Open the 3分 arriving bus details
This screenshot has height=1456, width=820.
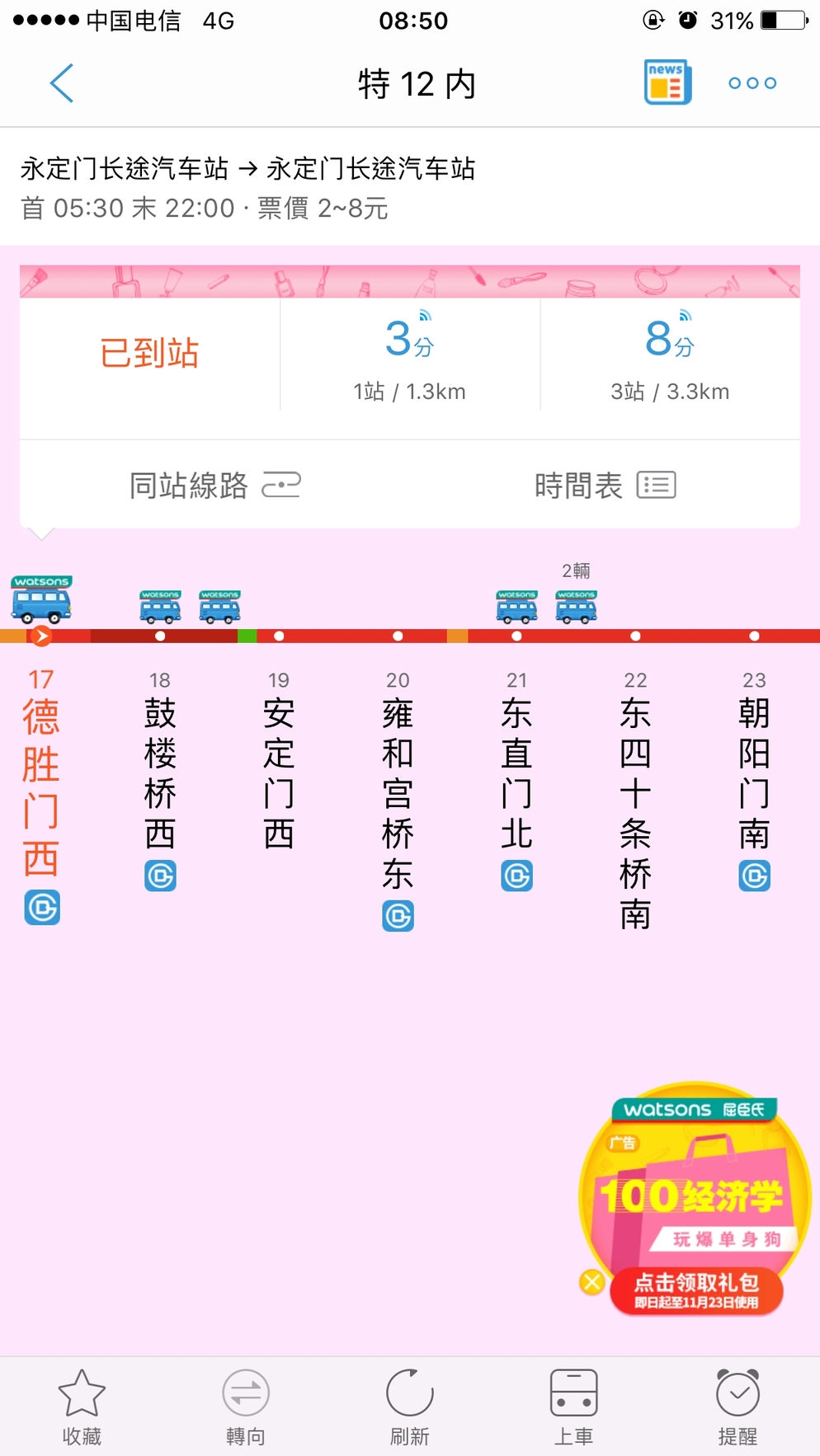(x=410, y=356)
